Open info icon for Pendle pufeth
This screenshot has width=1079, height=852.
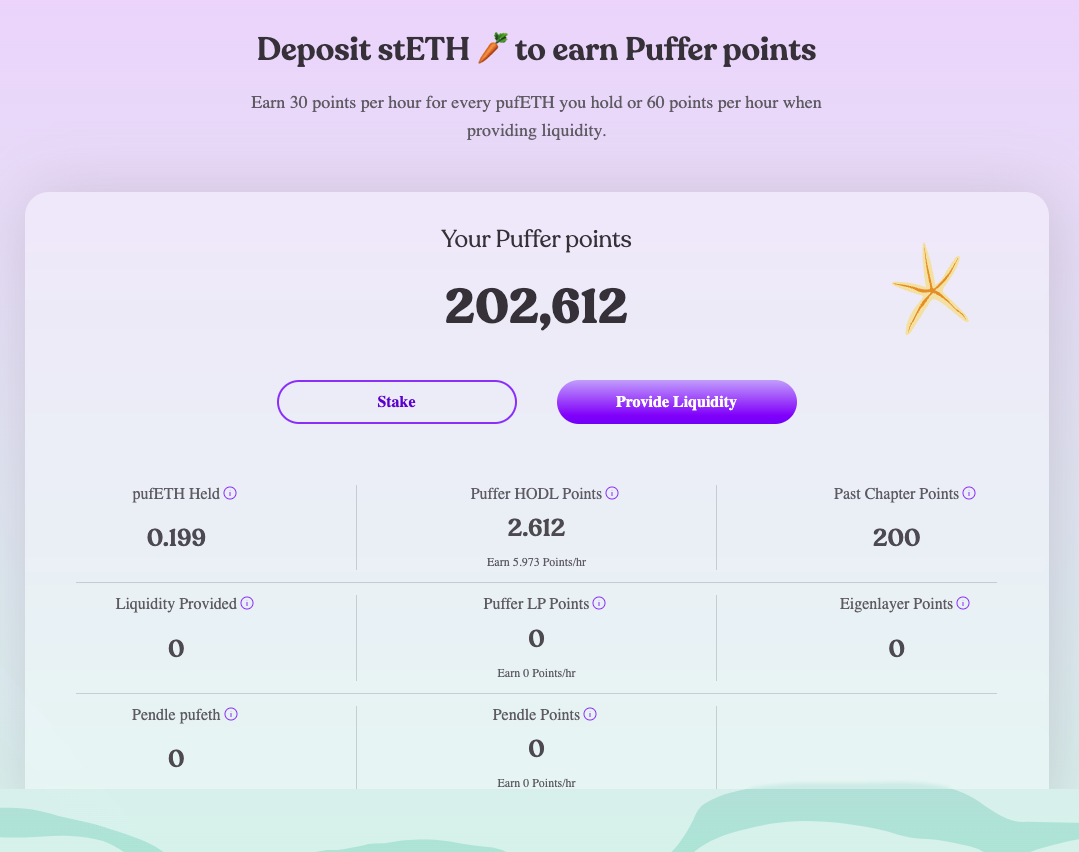231,714
